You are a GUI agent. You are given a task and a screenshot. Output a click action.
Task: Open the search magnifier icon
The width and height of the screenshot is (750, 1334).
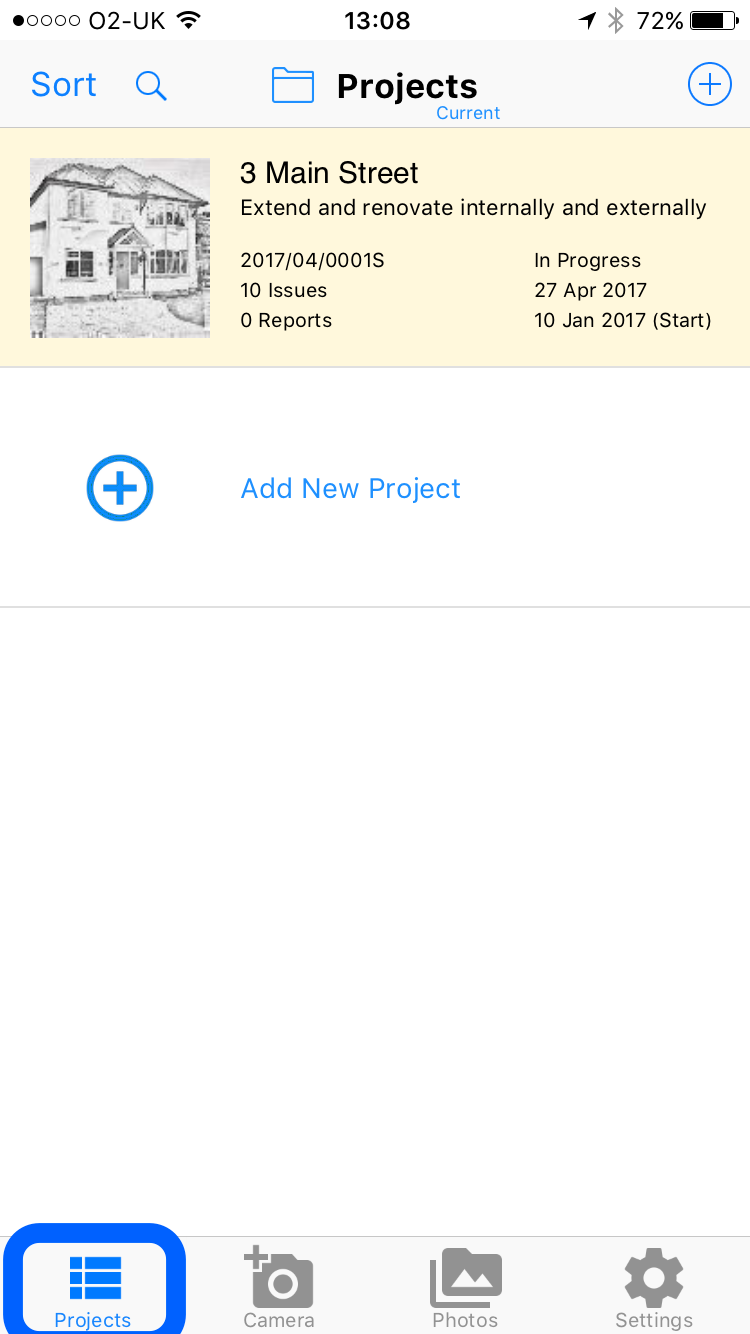tap(151, 86)
